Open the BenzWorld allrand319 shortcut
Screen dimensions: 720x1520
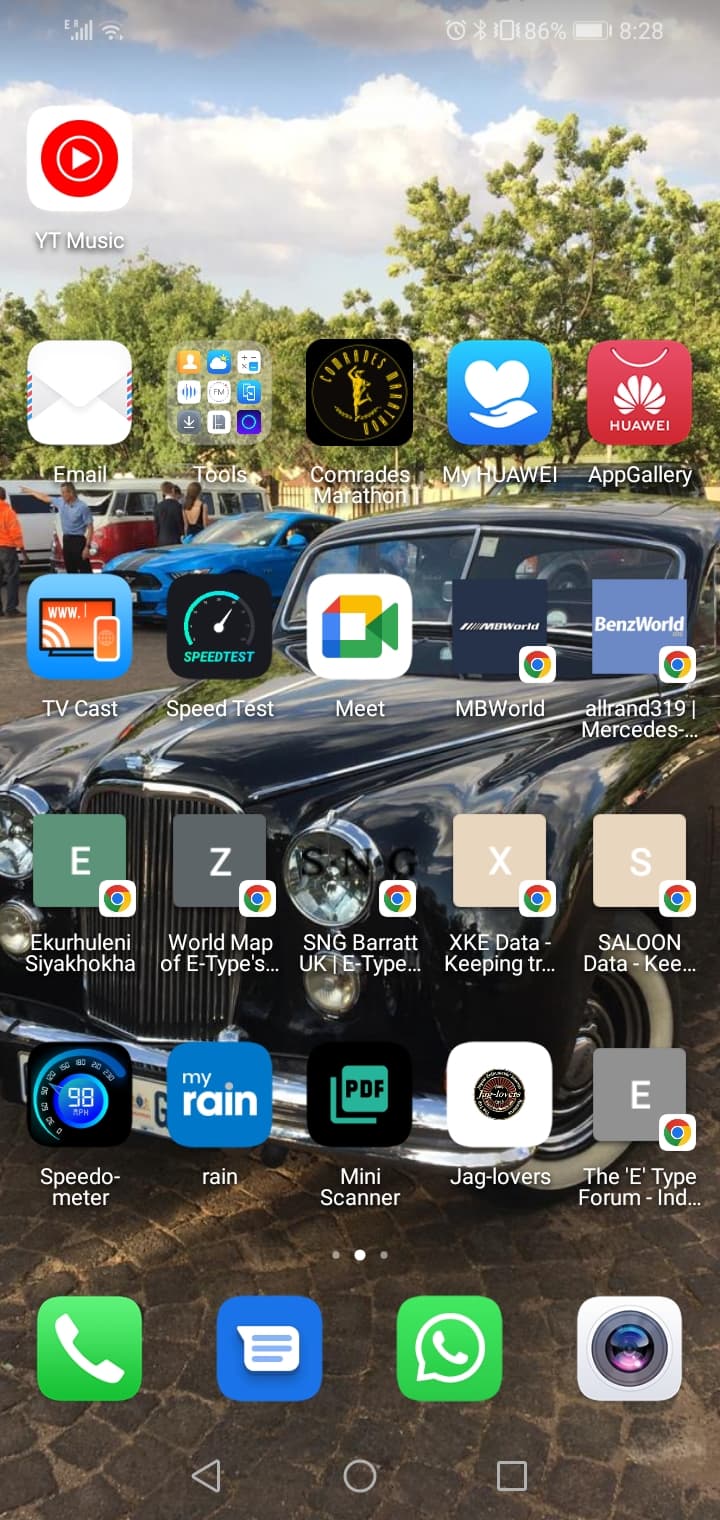(639, 627)
